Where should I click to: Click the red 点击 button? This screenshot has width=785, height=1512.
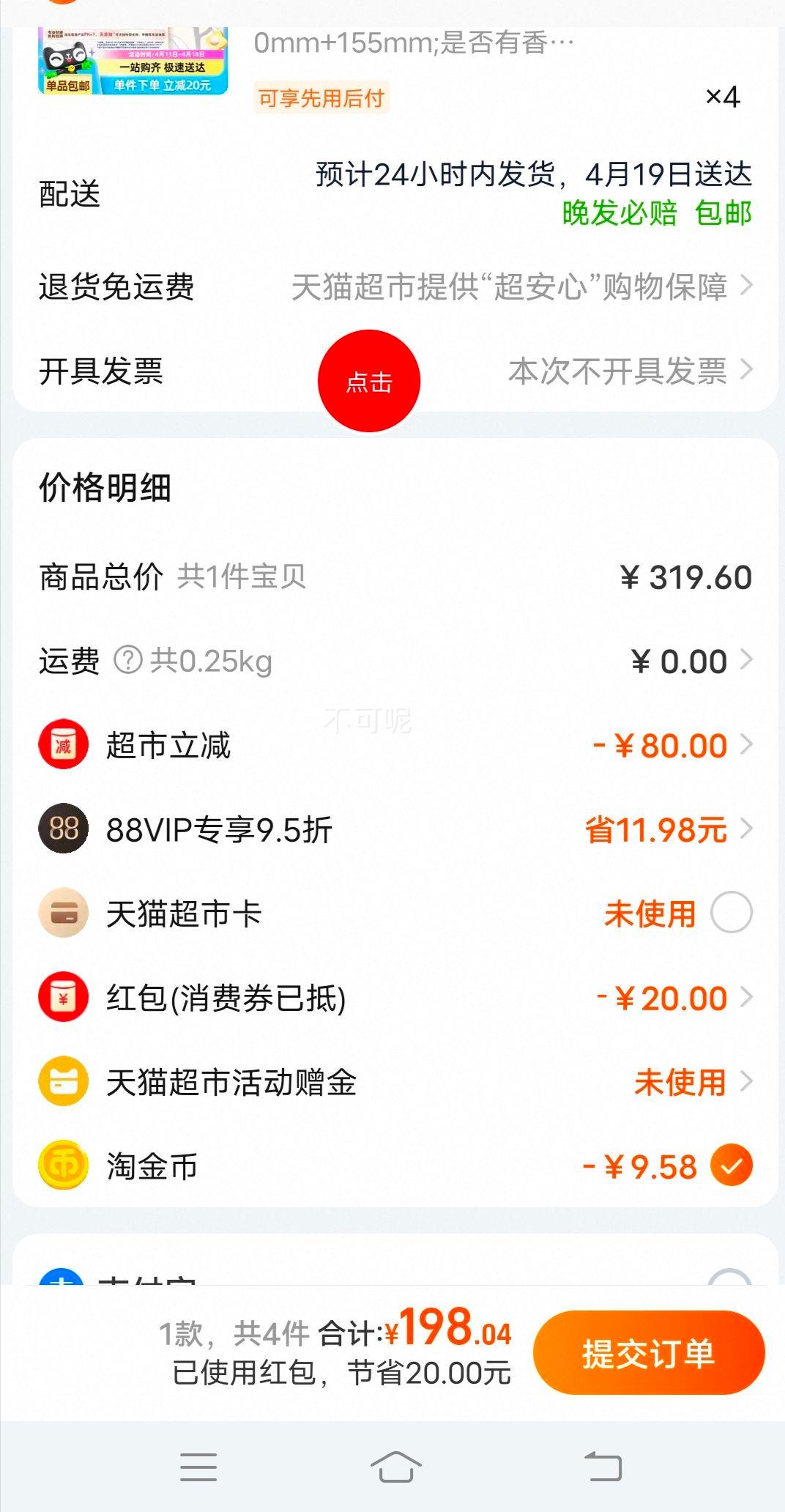point(368,379)
